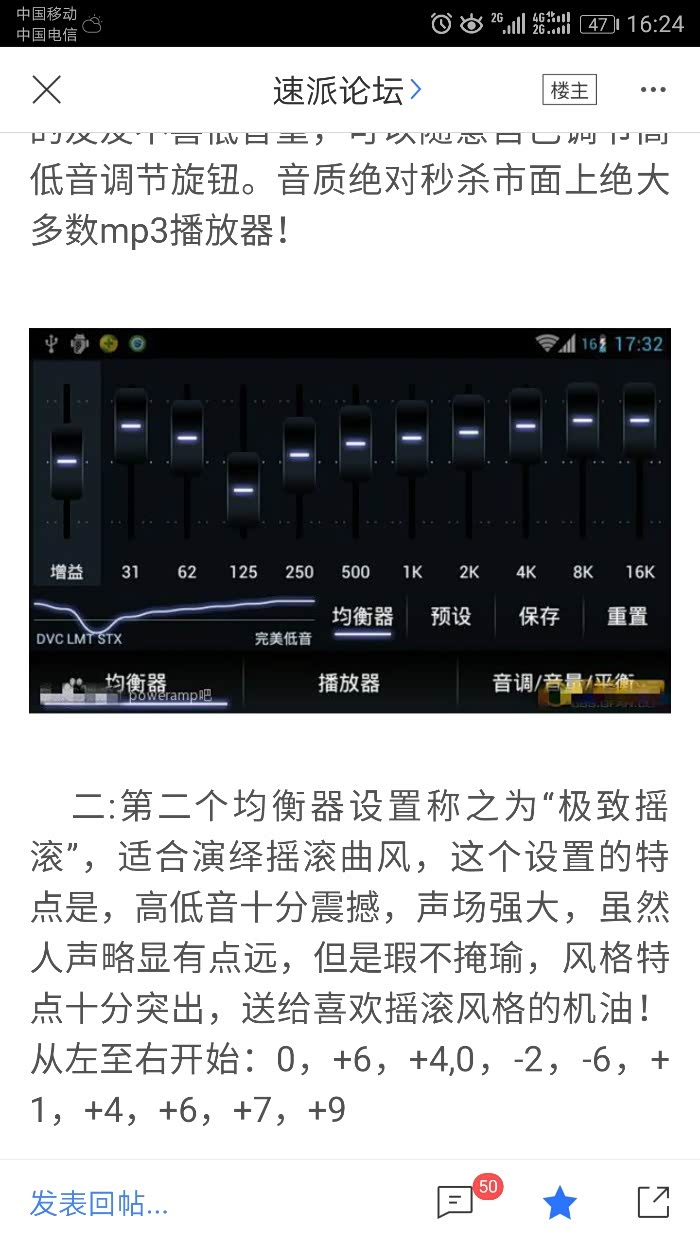Screen dimensions: 700x1245
Task: Close the forum post page
Action: pos(47,90)
